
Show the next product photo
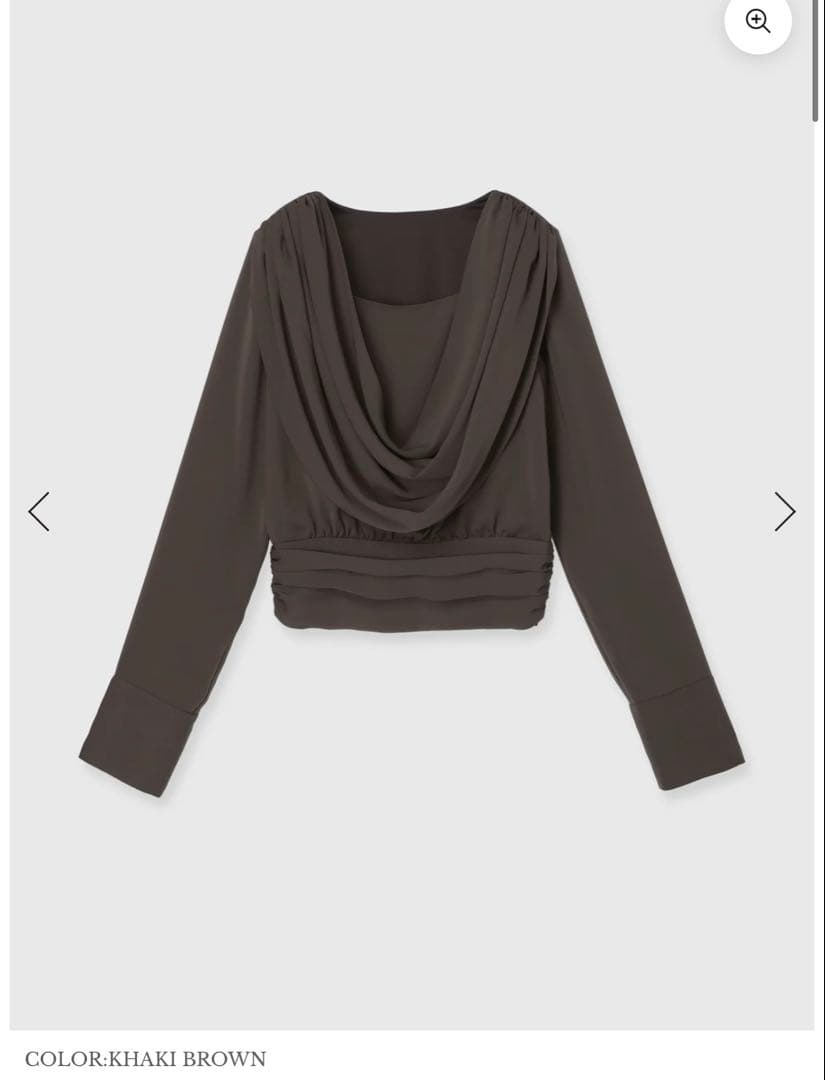point(785,511)
